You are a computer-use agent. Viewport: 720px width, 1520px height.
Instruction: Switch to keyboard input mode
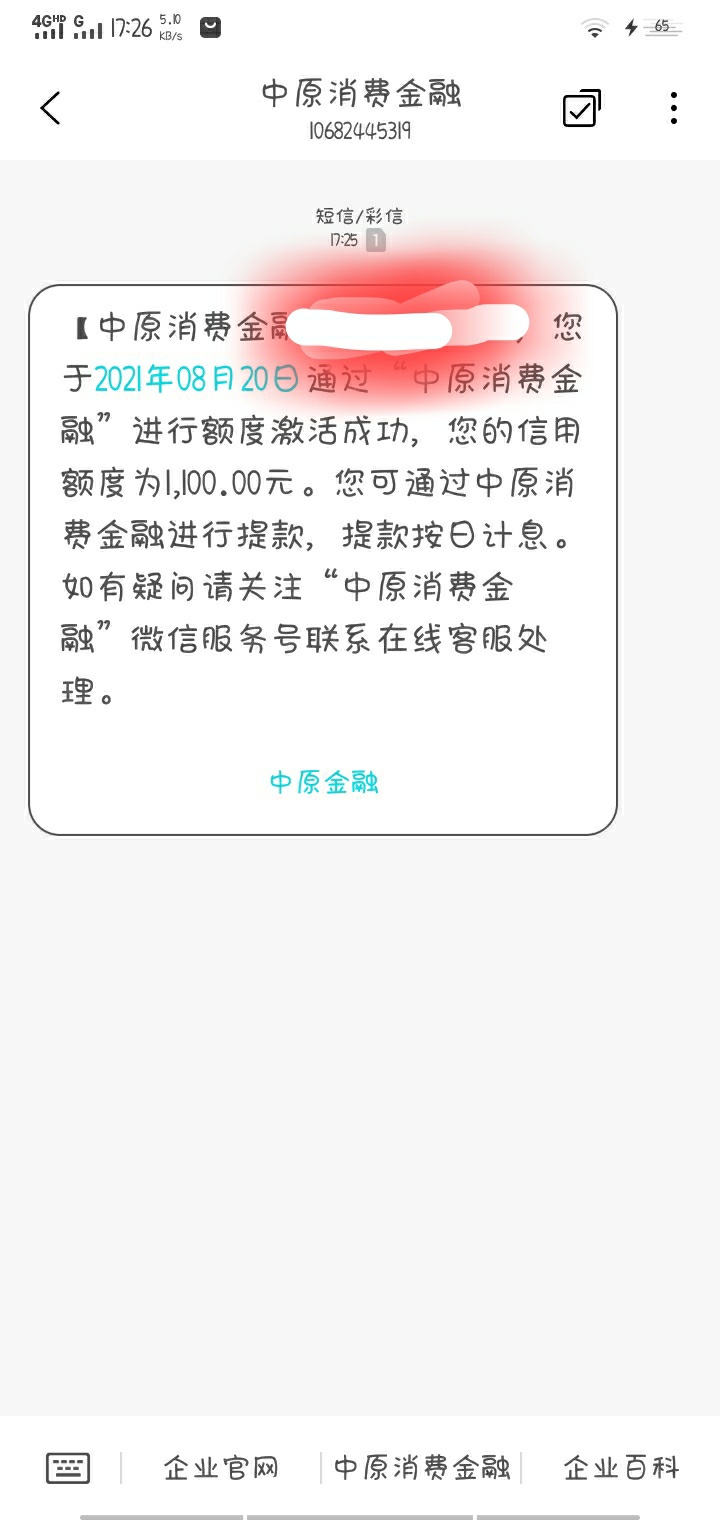click(68, 1468)
